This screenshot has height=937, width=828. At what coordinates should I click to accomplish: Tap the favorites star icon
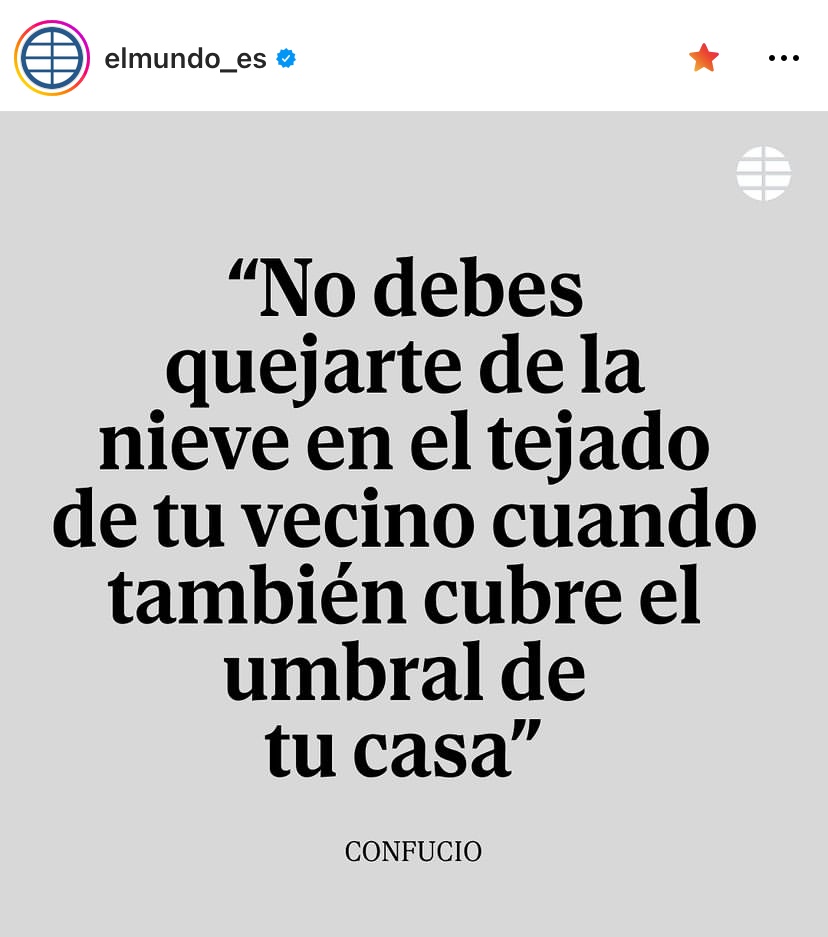[704, 58]
